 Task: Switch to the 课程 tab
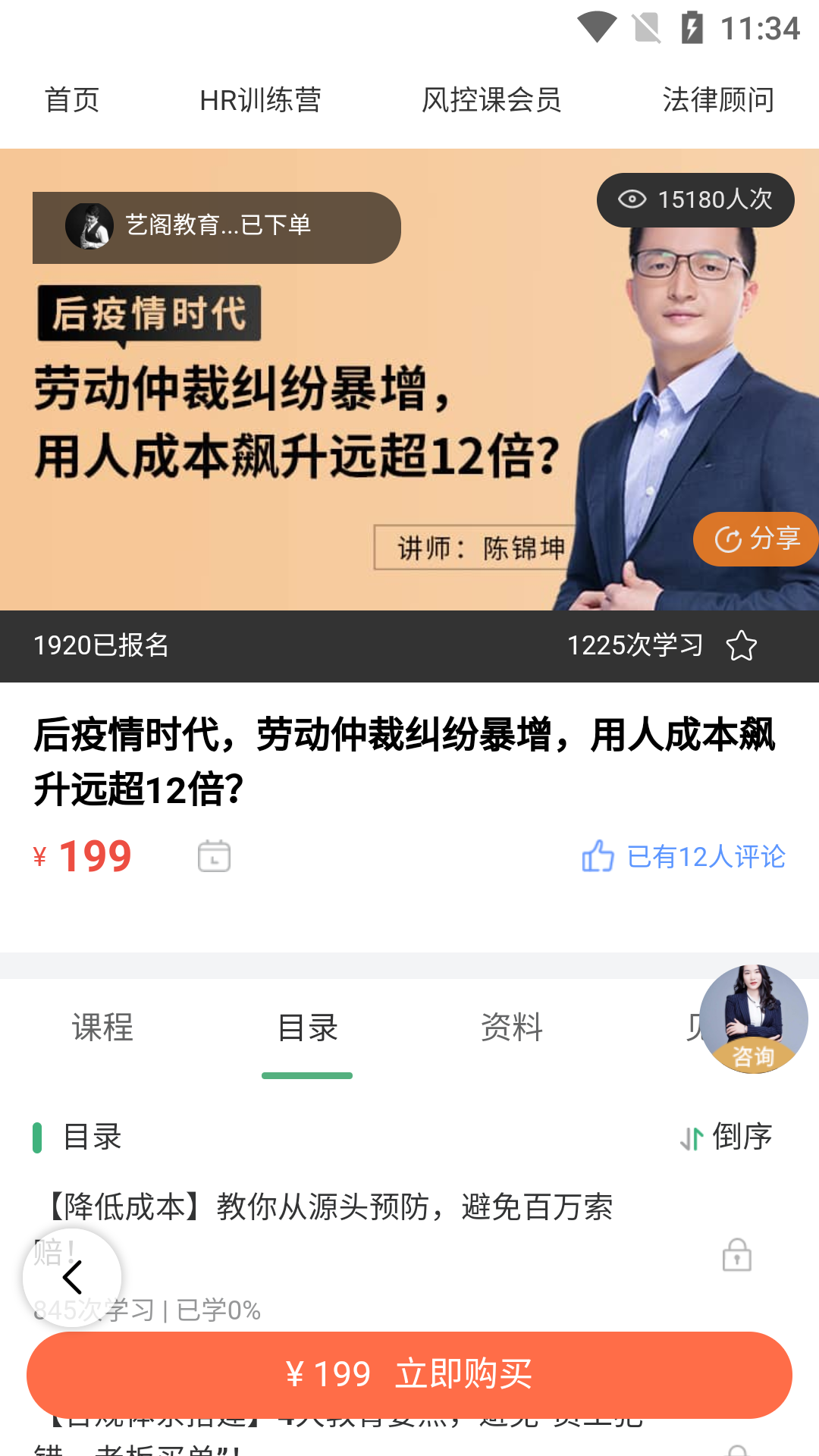point(102,1028)
